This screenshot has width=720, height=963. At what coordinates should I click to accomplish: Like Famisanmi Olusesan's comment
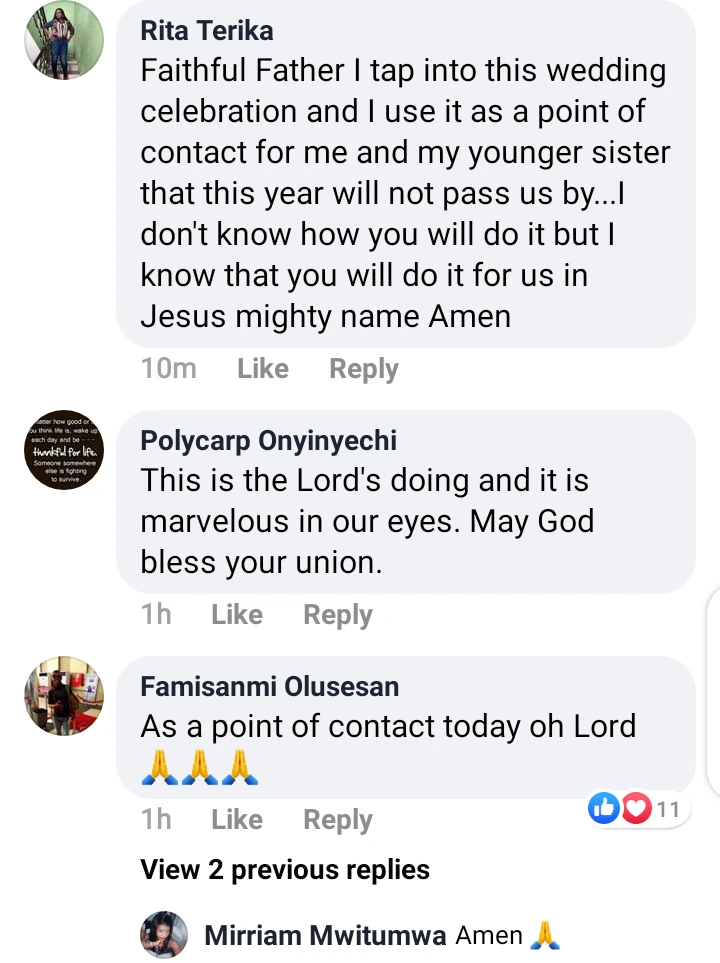point(237,820)
